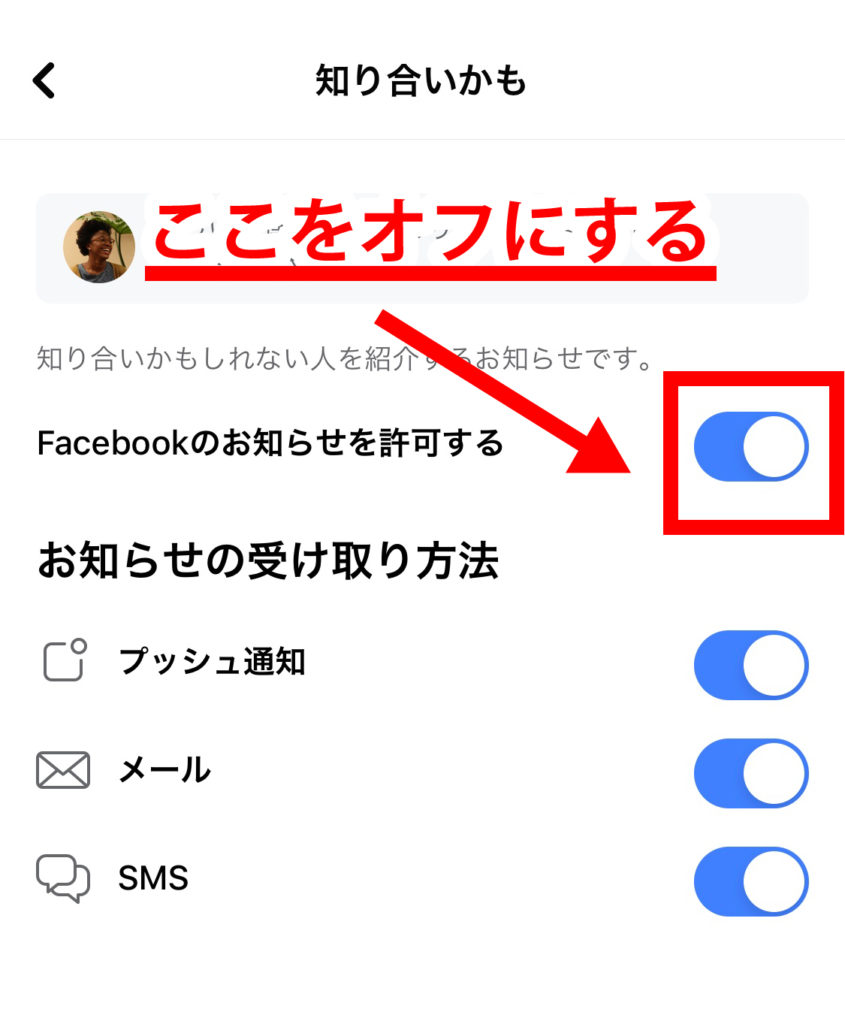Disable プッシュ通知 notifications

750,664
